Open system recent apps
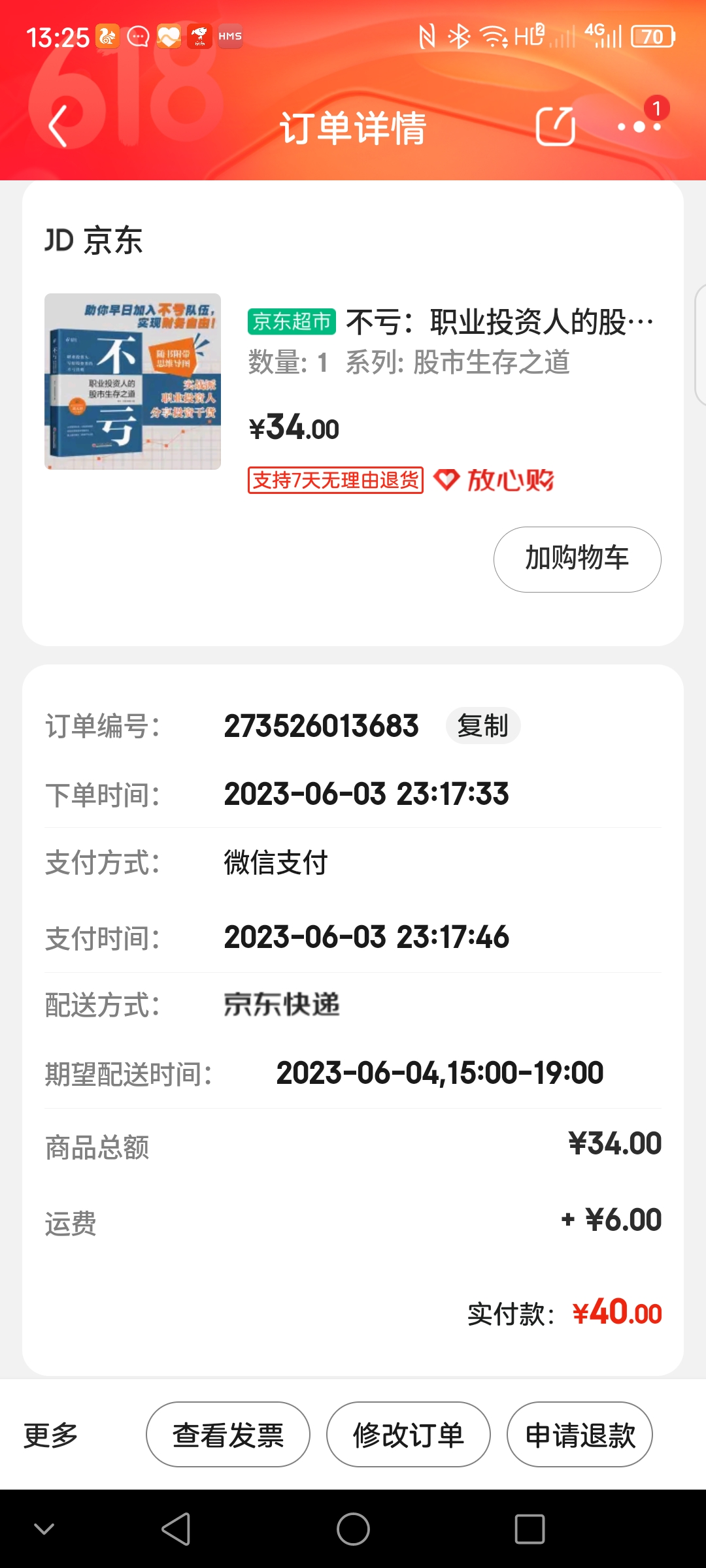 click(529, 1529)
